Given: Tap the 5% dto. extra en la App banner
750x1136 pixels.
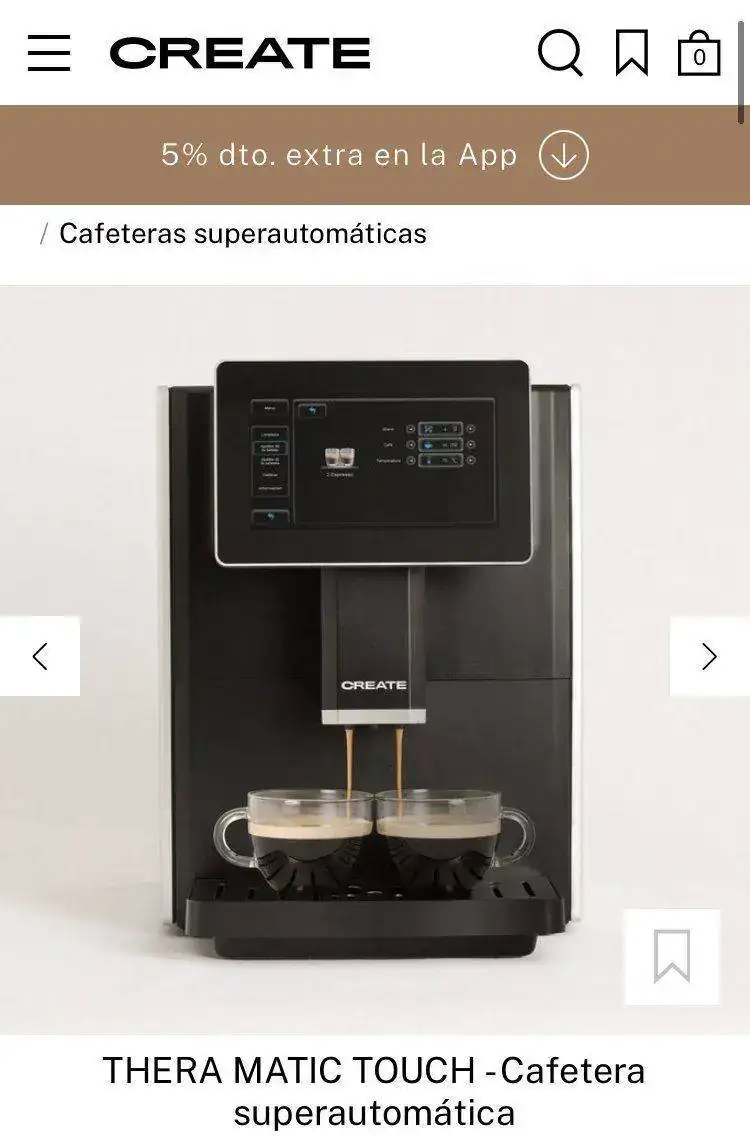Looking at the screenshot, I should 375,155.
